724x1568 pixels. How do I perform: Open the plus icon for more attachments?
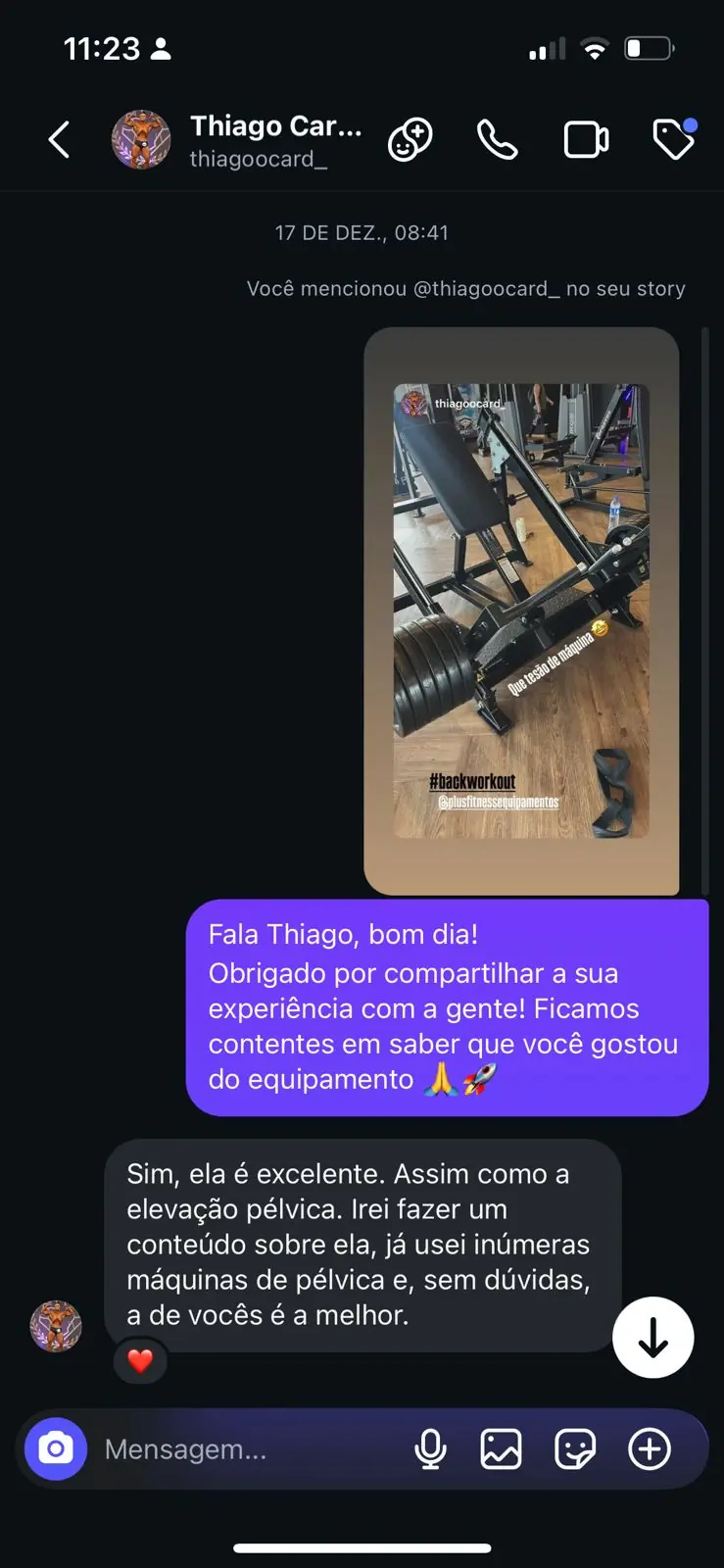(649, 1448)
